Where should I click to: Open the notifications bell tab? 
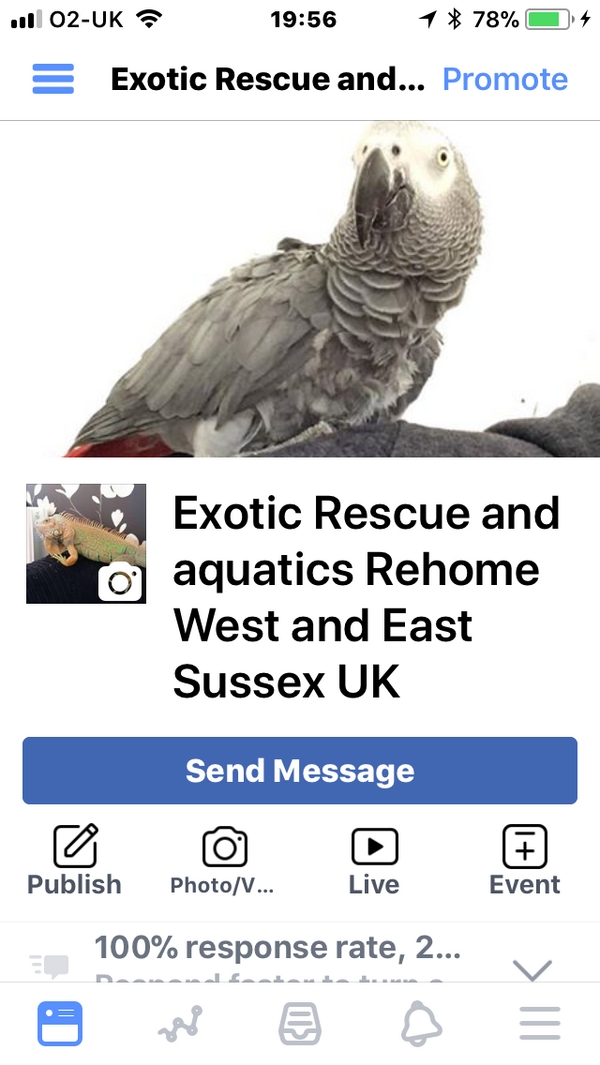[x=421, y=1024]
